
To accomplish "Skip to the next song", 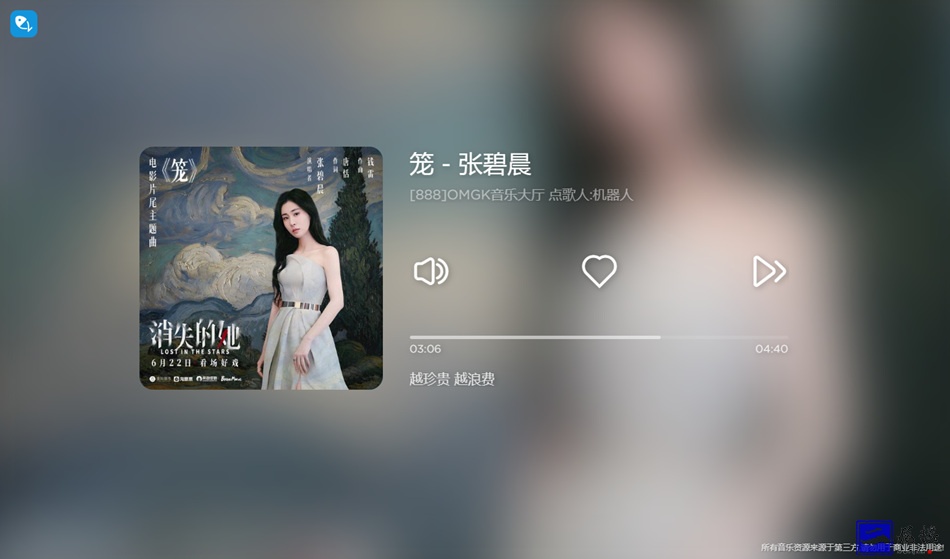I will 769,271.
